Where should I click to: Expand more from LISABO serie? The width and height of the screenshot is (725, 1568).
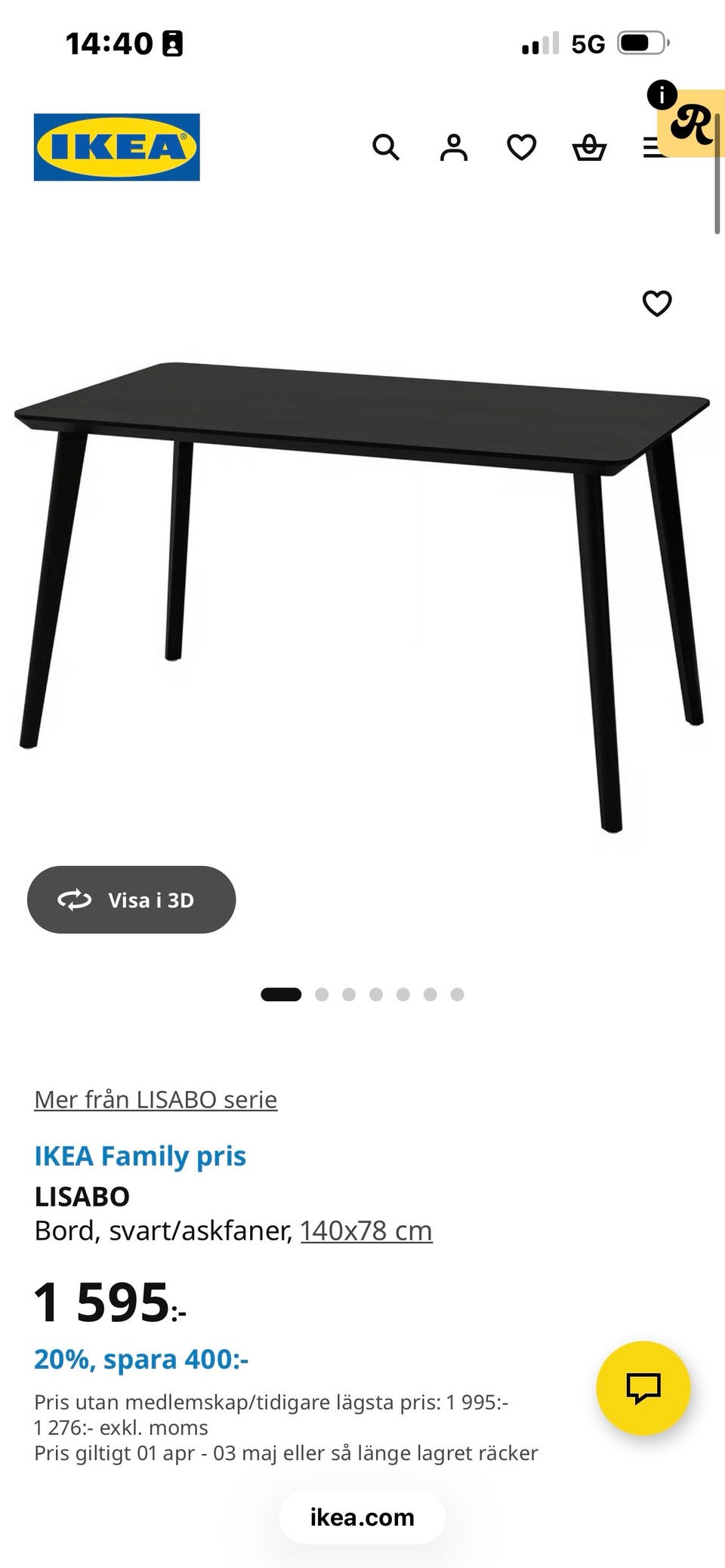(155, 1099)
